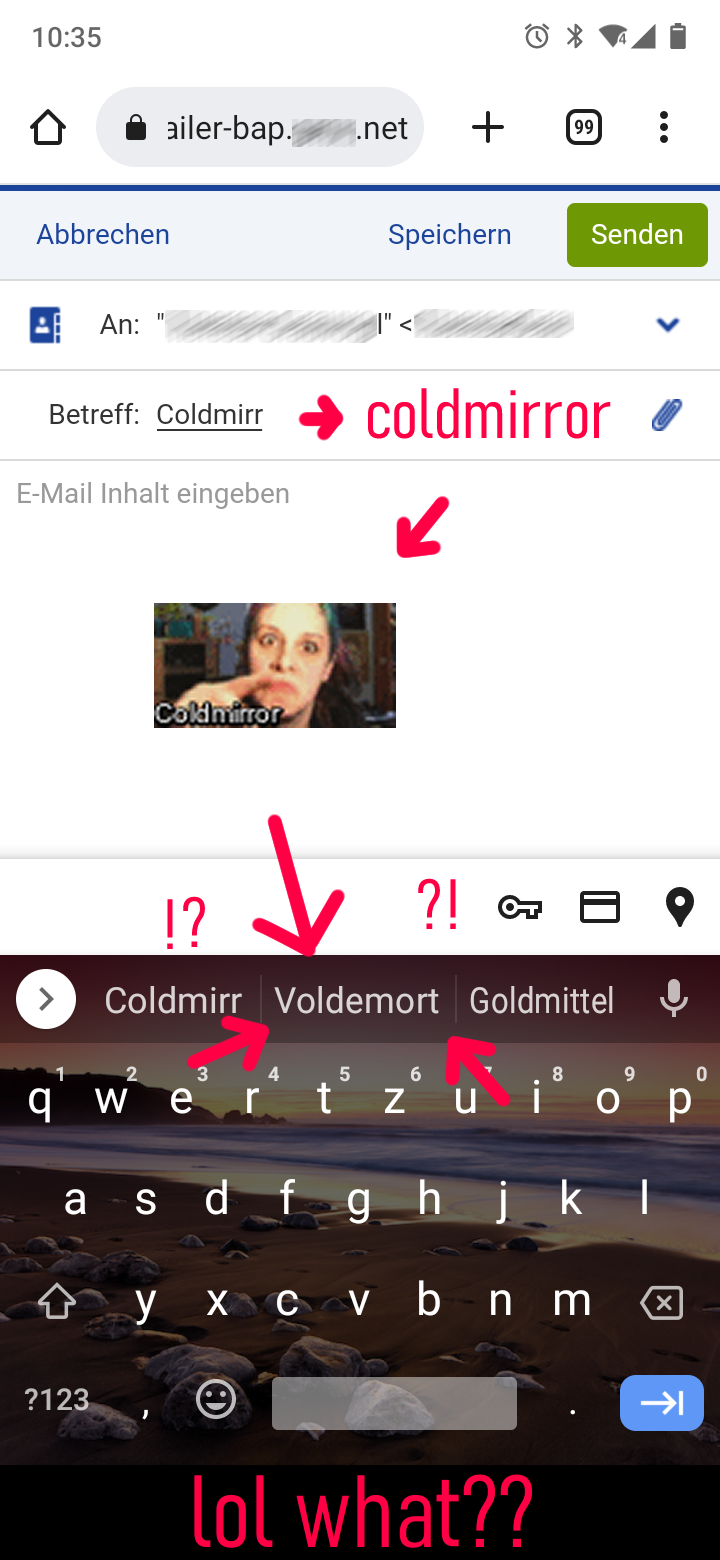Open saved passwords key icon

tap(520, 907)
